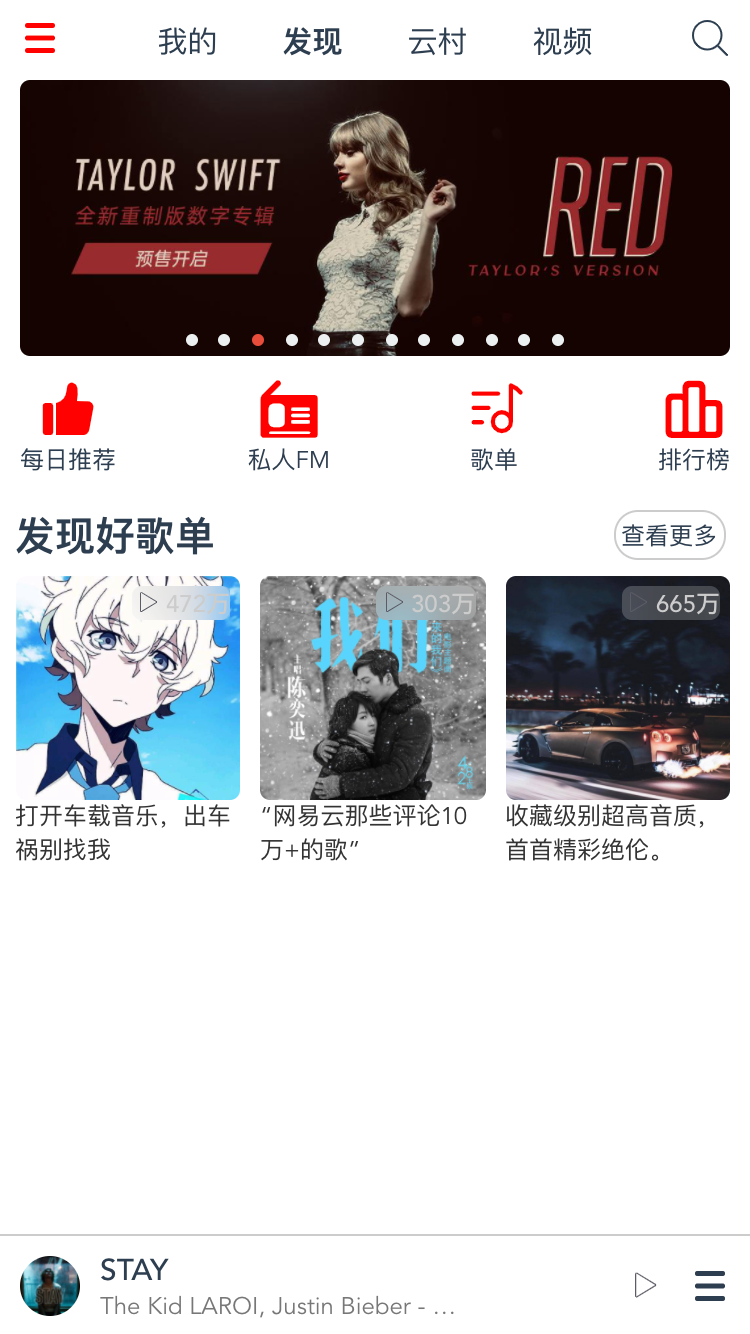Open the 网易云那些评论10万+的歌 playlist
Viewport: 750px width, 1334px height.
pyautogui.click(x=373, y=688)
